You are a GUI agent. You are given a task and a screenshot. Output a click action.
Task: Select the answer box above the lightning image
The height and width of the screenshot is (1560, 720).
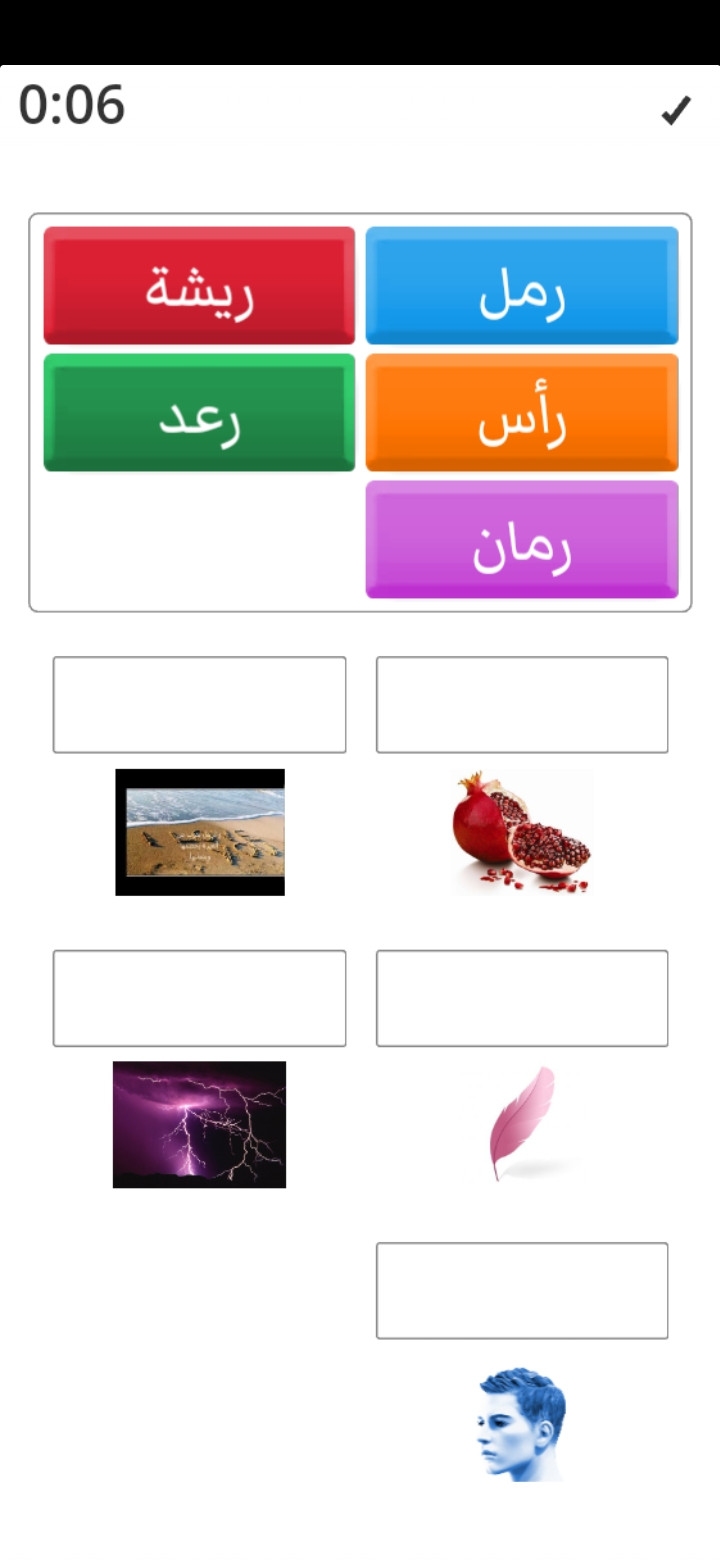199,998
